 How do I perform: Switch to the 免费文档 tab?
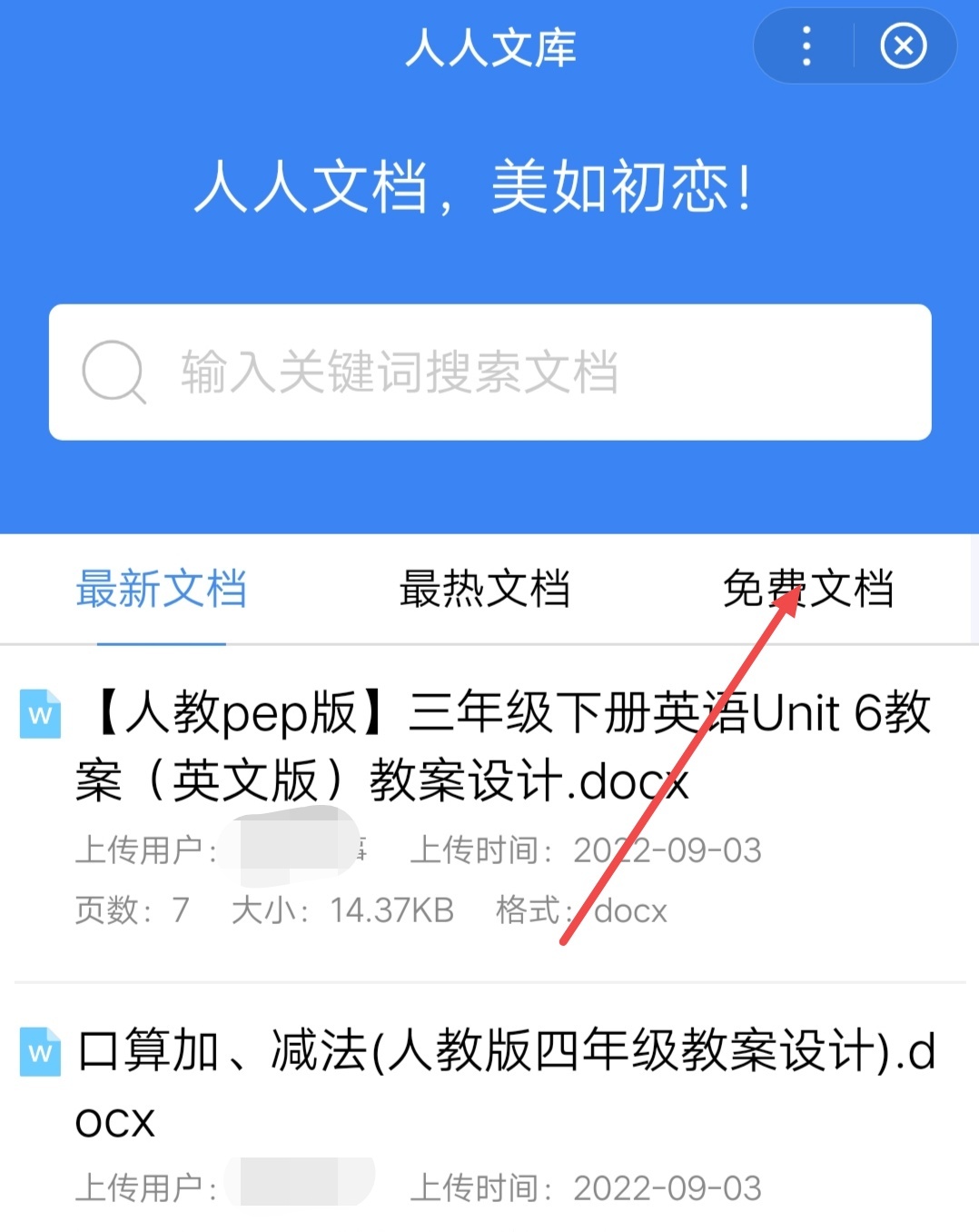click(808, 589)
